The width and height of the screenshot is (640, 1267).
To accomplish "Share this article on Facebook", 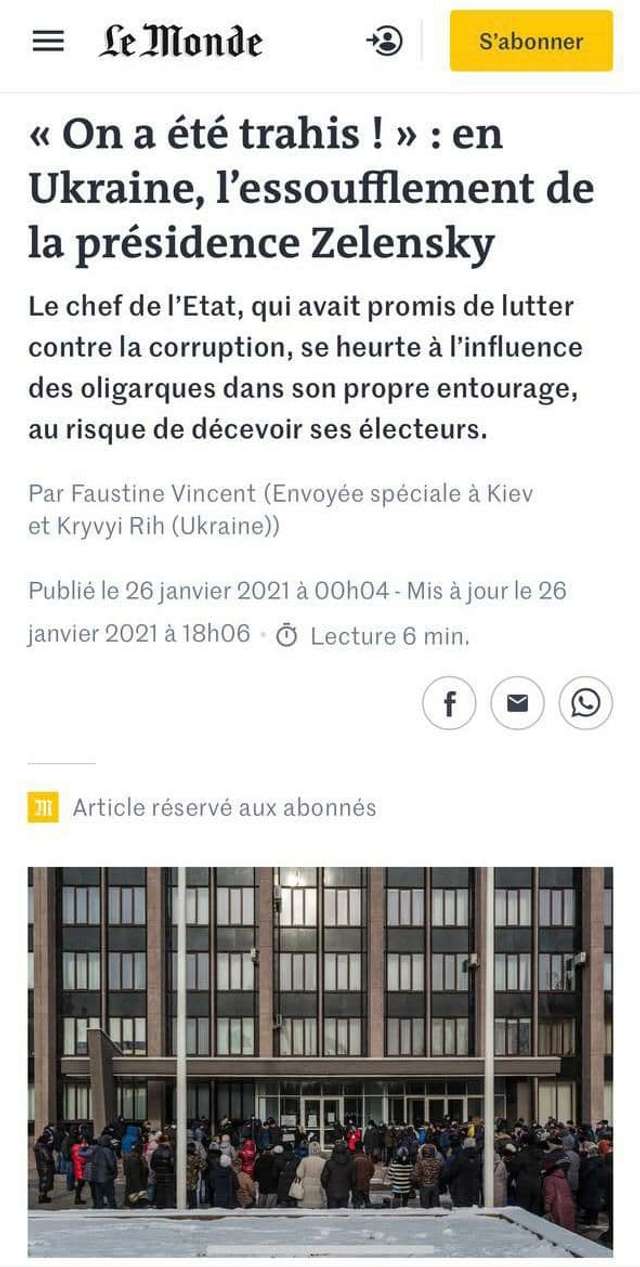I will click(x=449, y=703).
